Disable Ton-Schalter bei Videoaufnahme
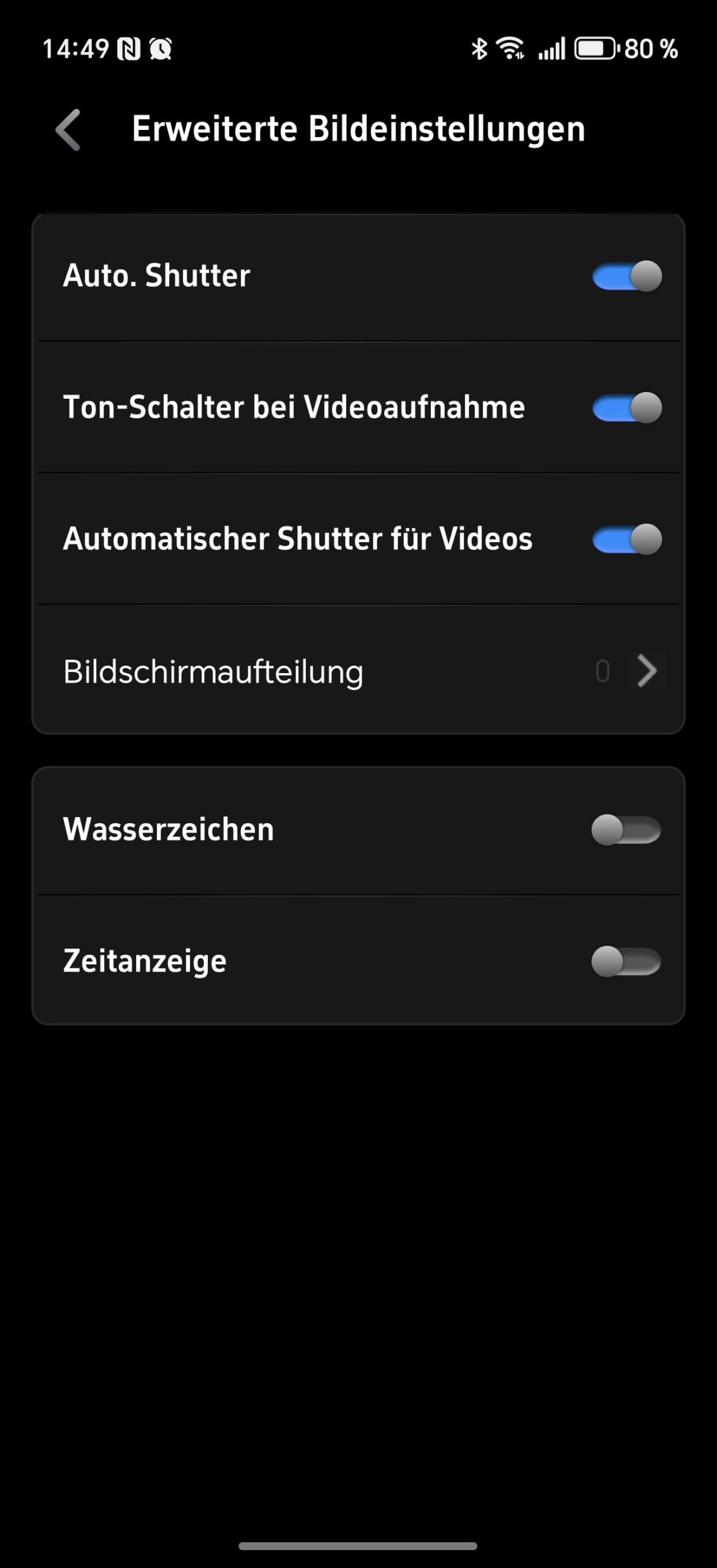This screenshot has width=717, height=1568. [x=626, y=408]
